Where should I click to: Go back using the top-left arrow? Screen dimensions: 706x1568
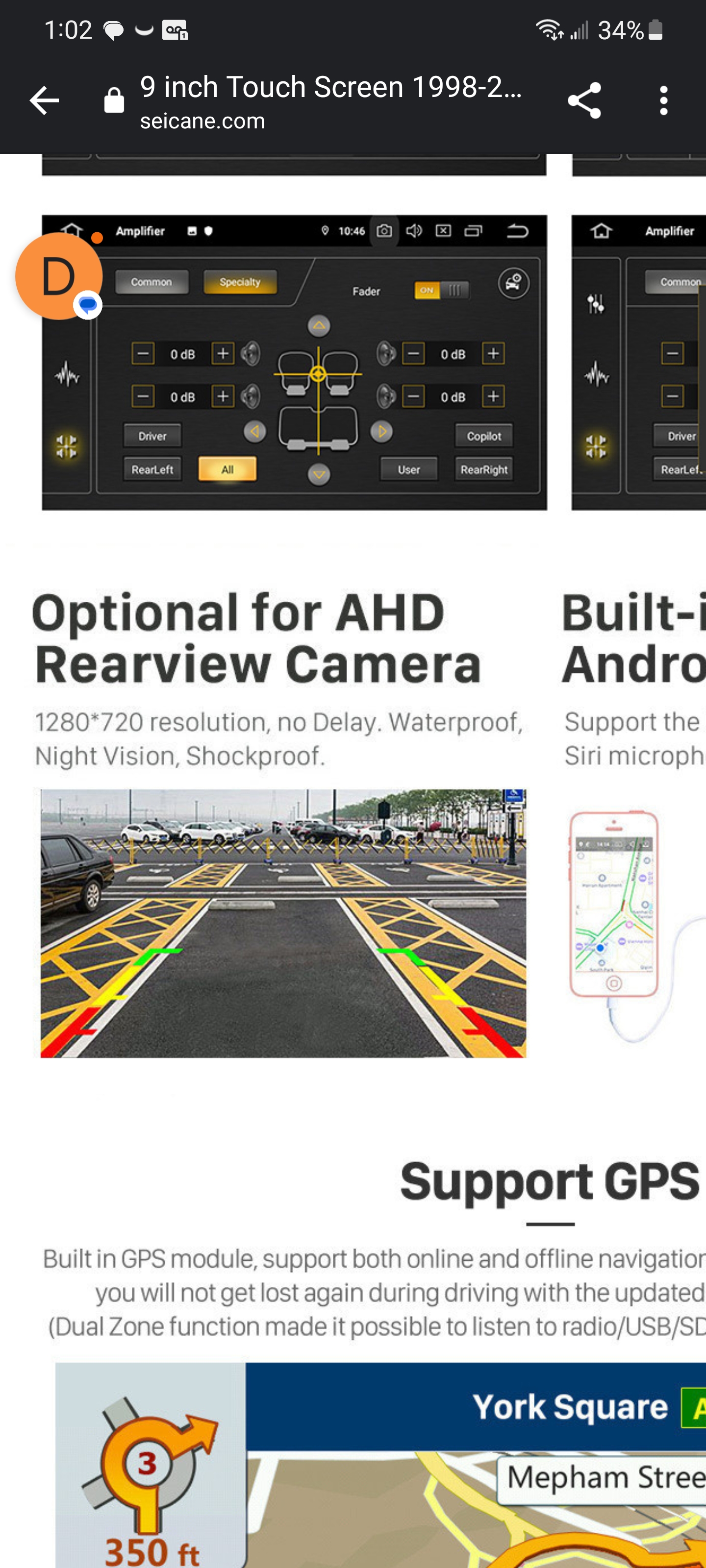tap(45, 100)
